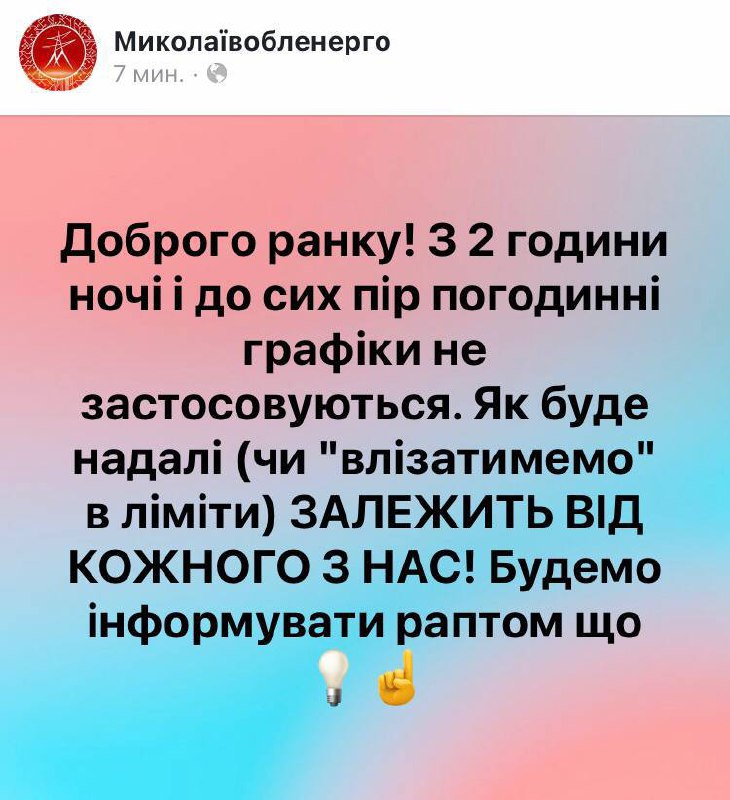Viewport: 730px width, 800px height.
Task: Open the Миколаївобленерго page name link
Action: (251, 41)
